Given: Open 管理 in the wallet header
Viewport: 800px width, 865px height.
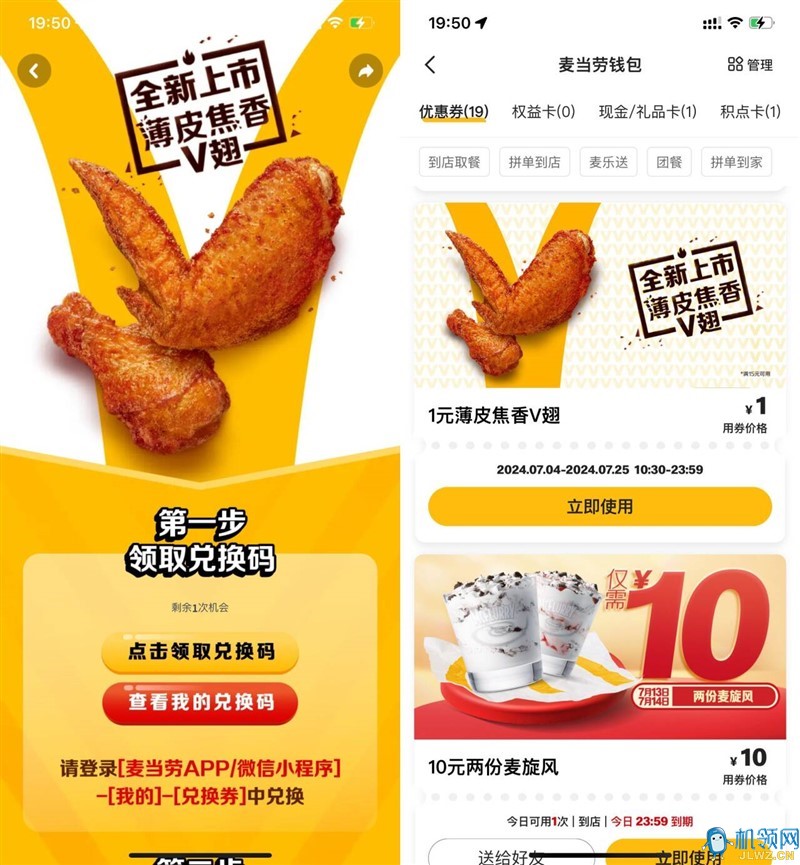Looking at the screenshot, I should click(750, 65).
